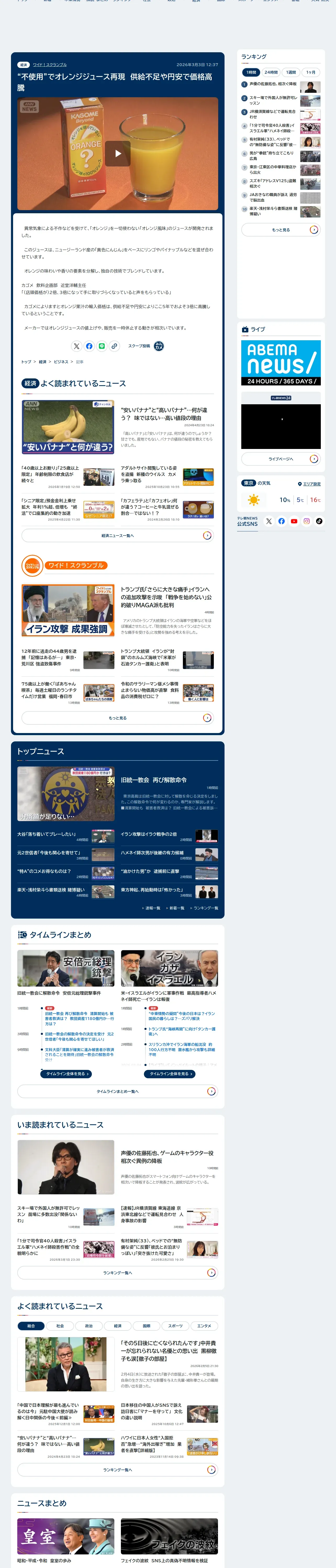Screen dimensions: 336x1568
Task: Share the article on Facebook
Action: [x=89, y=346]
